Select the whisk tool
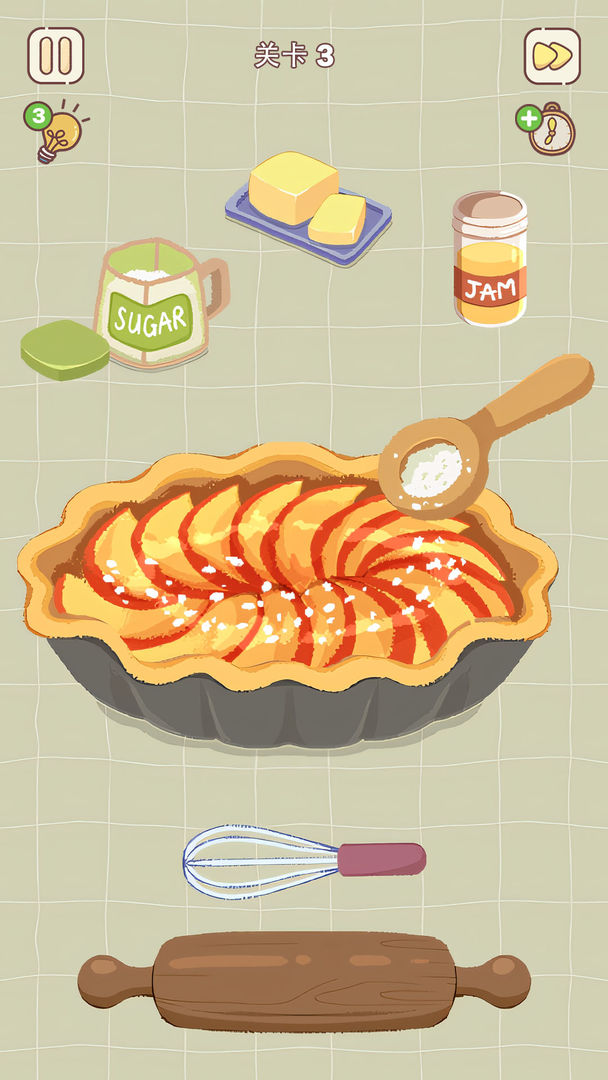 tap(300, 860)
